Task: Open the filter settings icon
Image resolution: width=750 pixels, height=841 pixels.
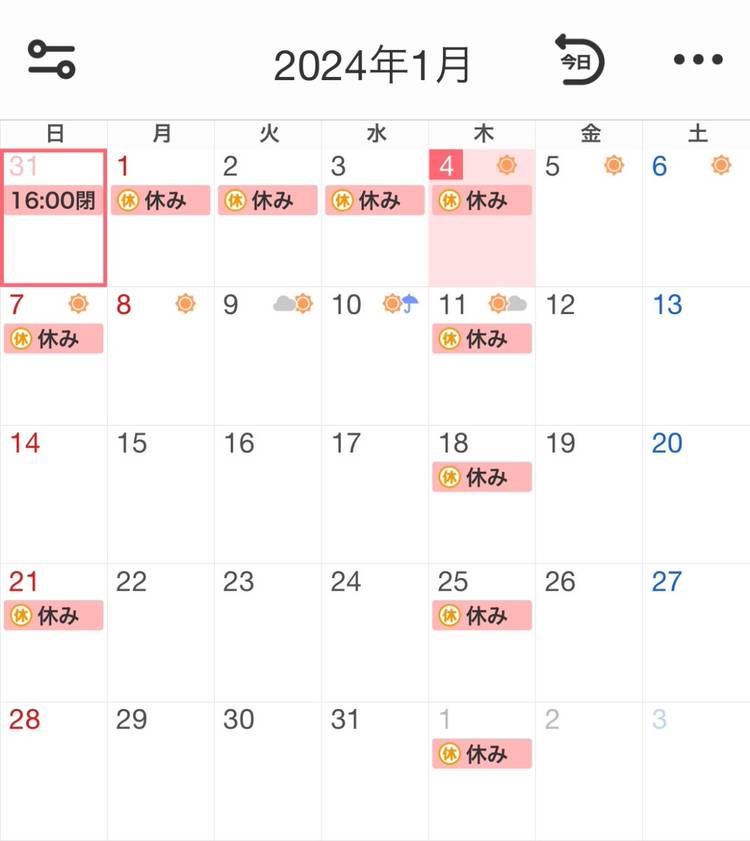Action: click(51, 60)
